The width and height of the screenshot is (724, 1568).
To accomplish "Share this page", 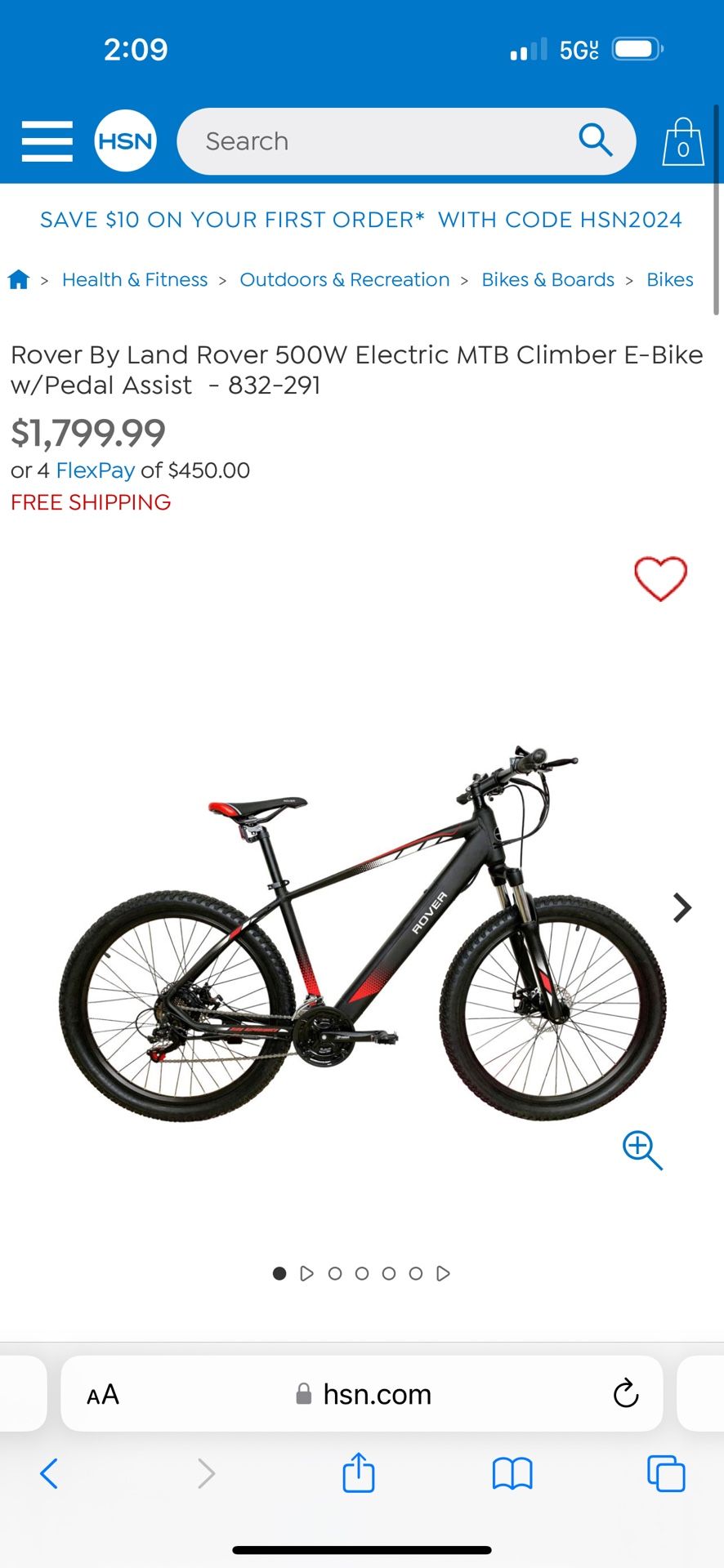I will click(x=358, y=1473).
